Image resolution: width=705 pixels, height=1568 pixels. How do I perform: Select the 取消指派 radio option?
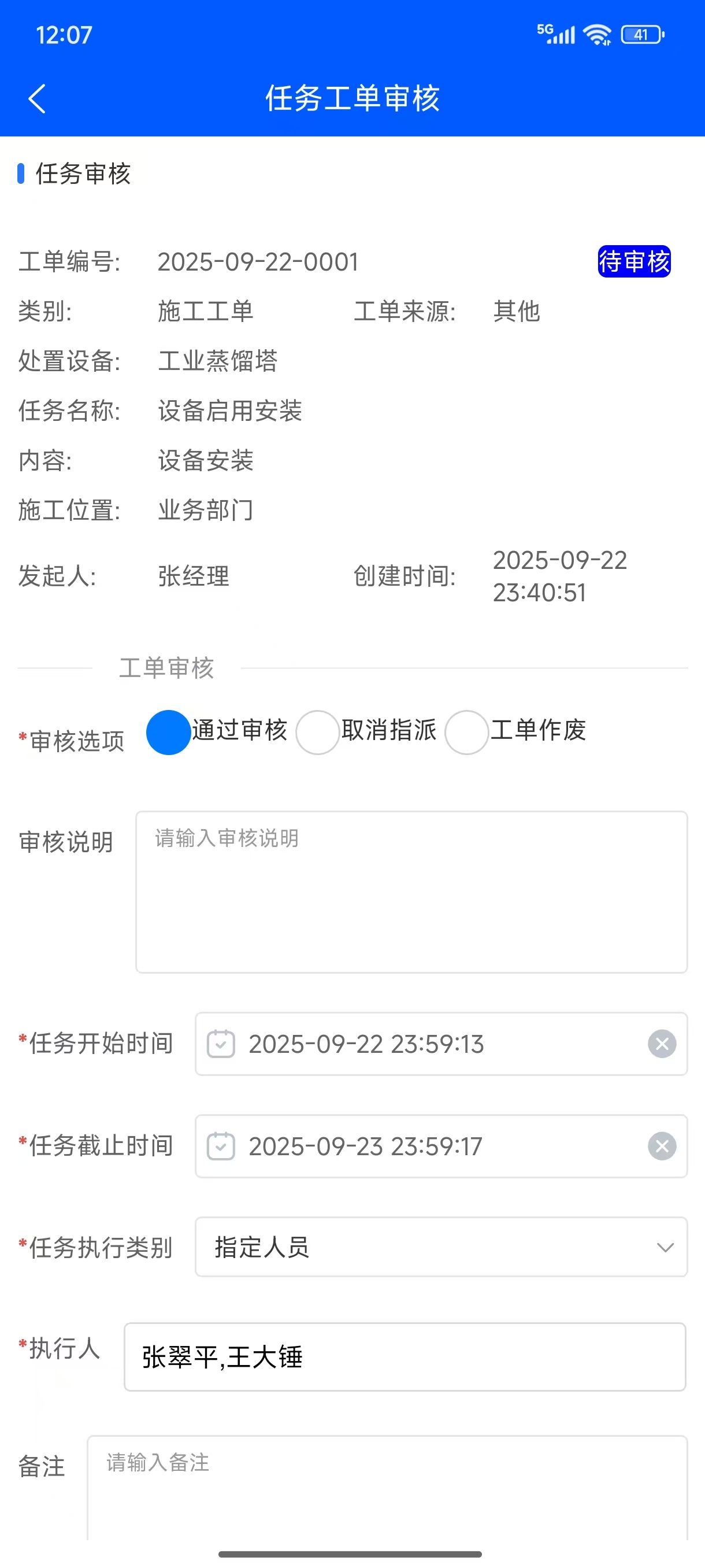pos(317,733)
